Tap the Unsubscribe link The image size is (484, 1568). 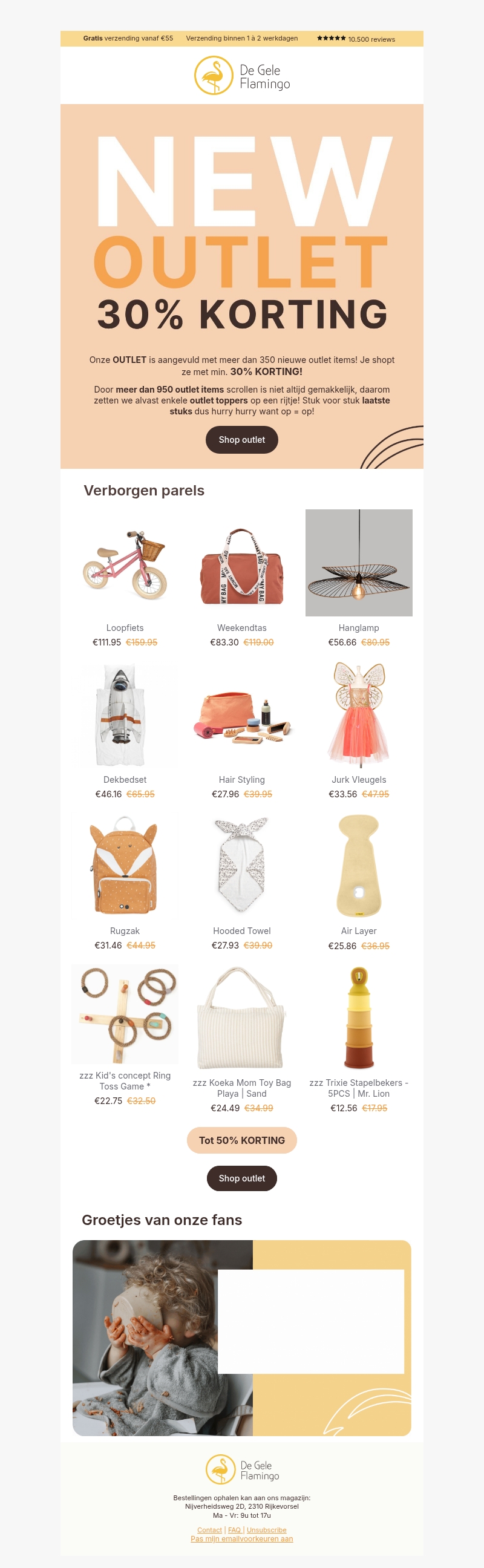pyautogui.click(x=266, y=1530)
